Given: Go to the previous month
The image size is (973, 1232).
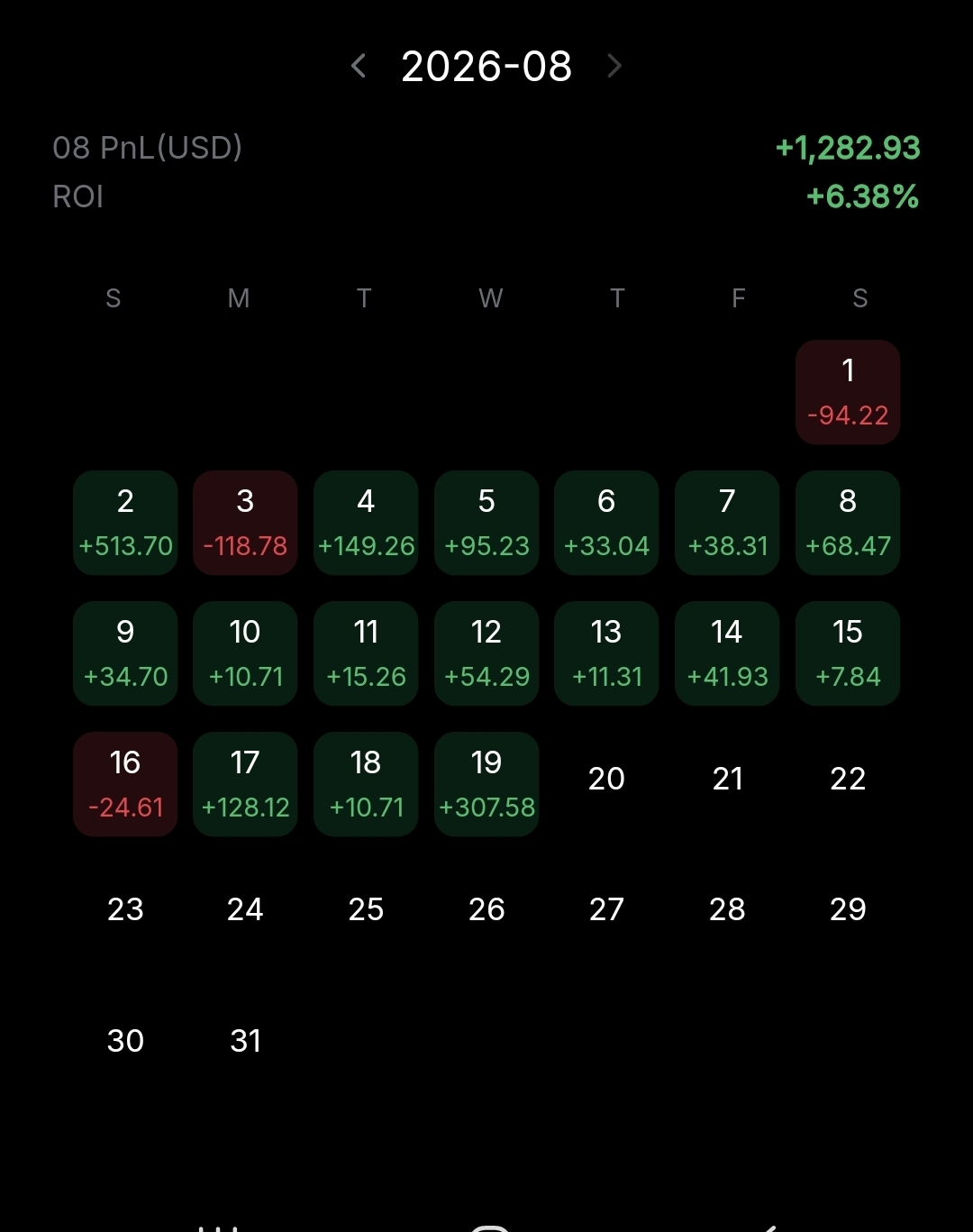Looking at the screenshot, I should click(x=359, y=66).
